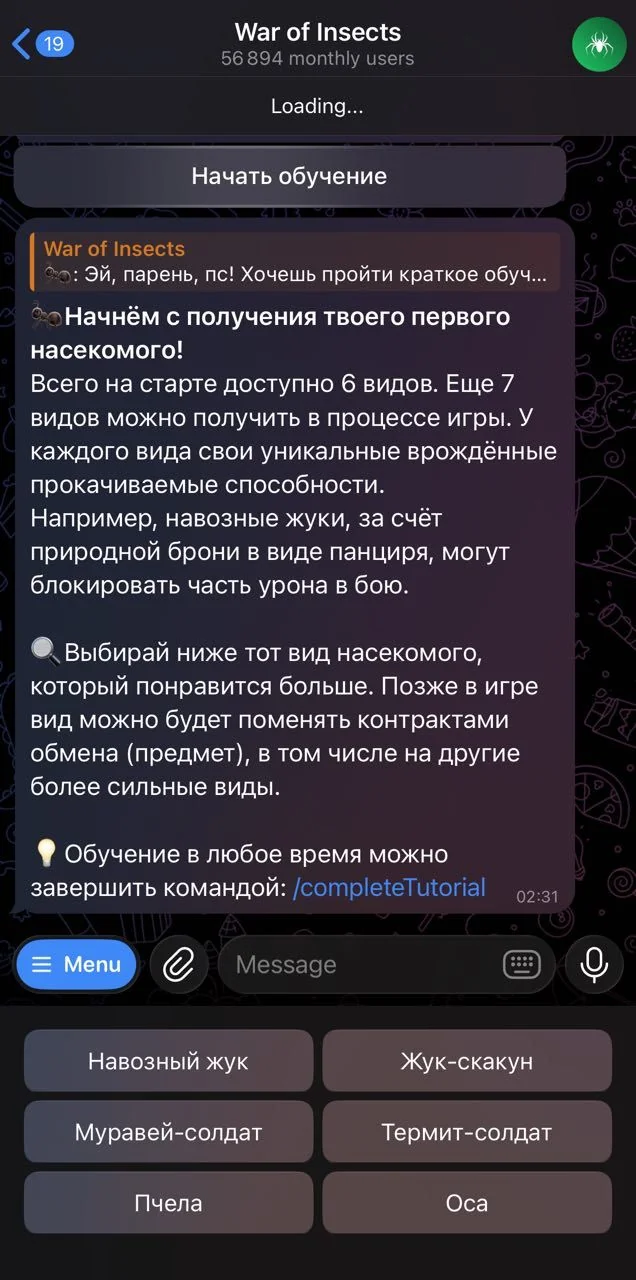Choose Навозный жук as your insect
Screen dimensions: 636x1280
click(168, 1061)
